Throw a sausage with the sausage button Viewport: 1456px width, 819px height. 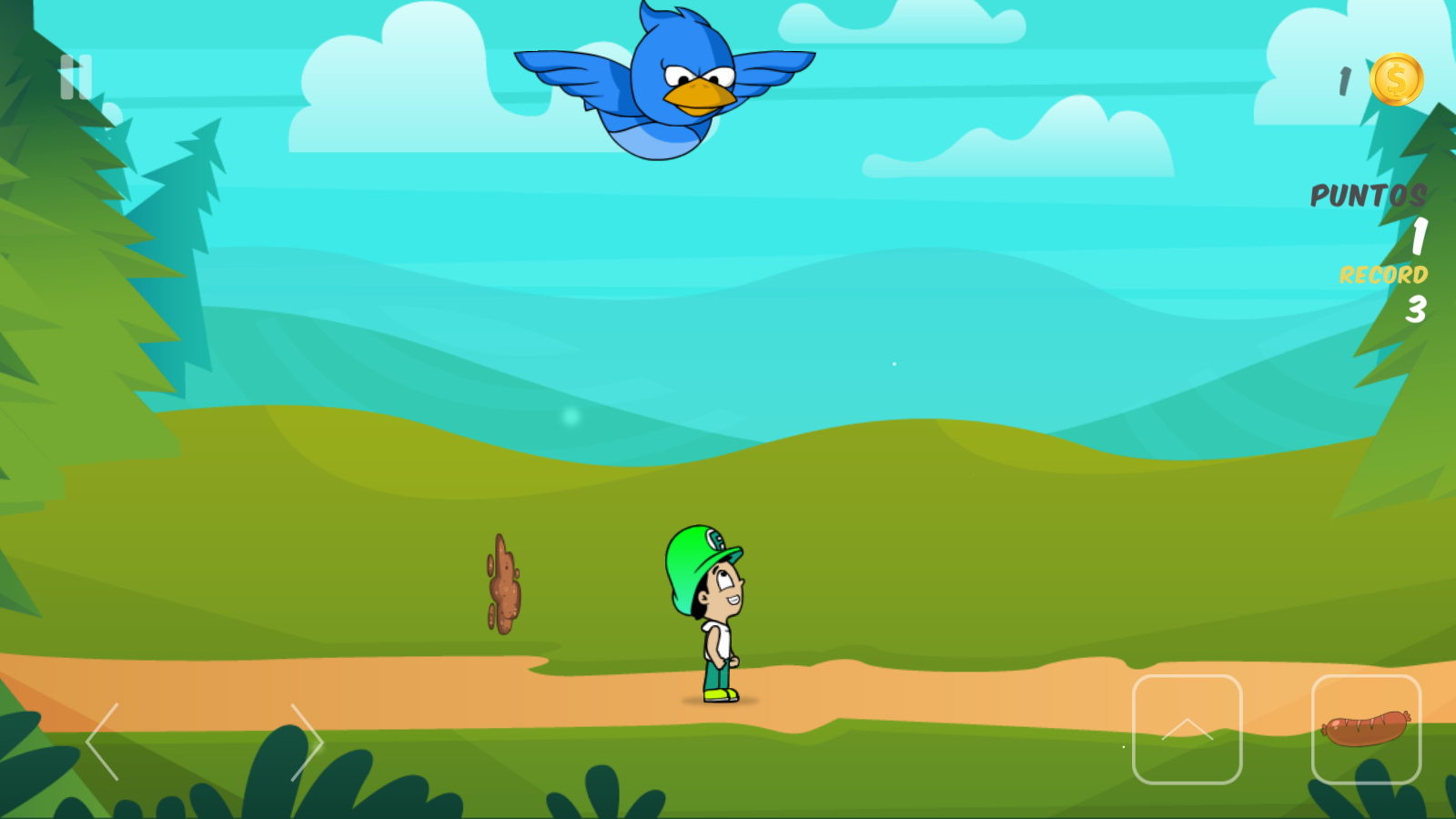click(x=1366, y=729)
